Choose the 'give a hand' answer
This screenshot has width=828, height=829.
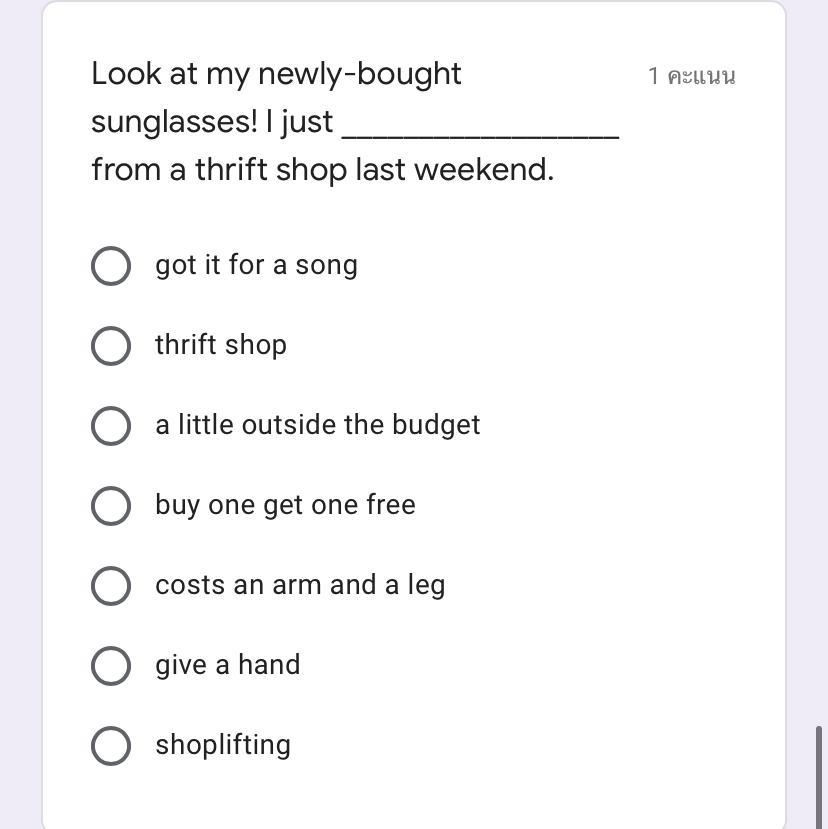point(111,666)
